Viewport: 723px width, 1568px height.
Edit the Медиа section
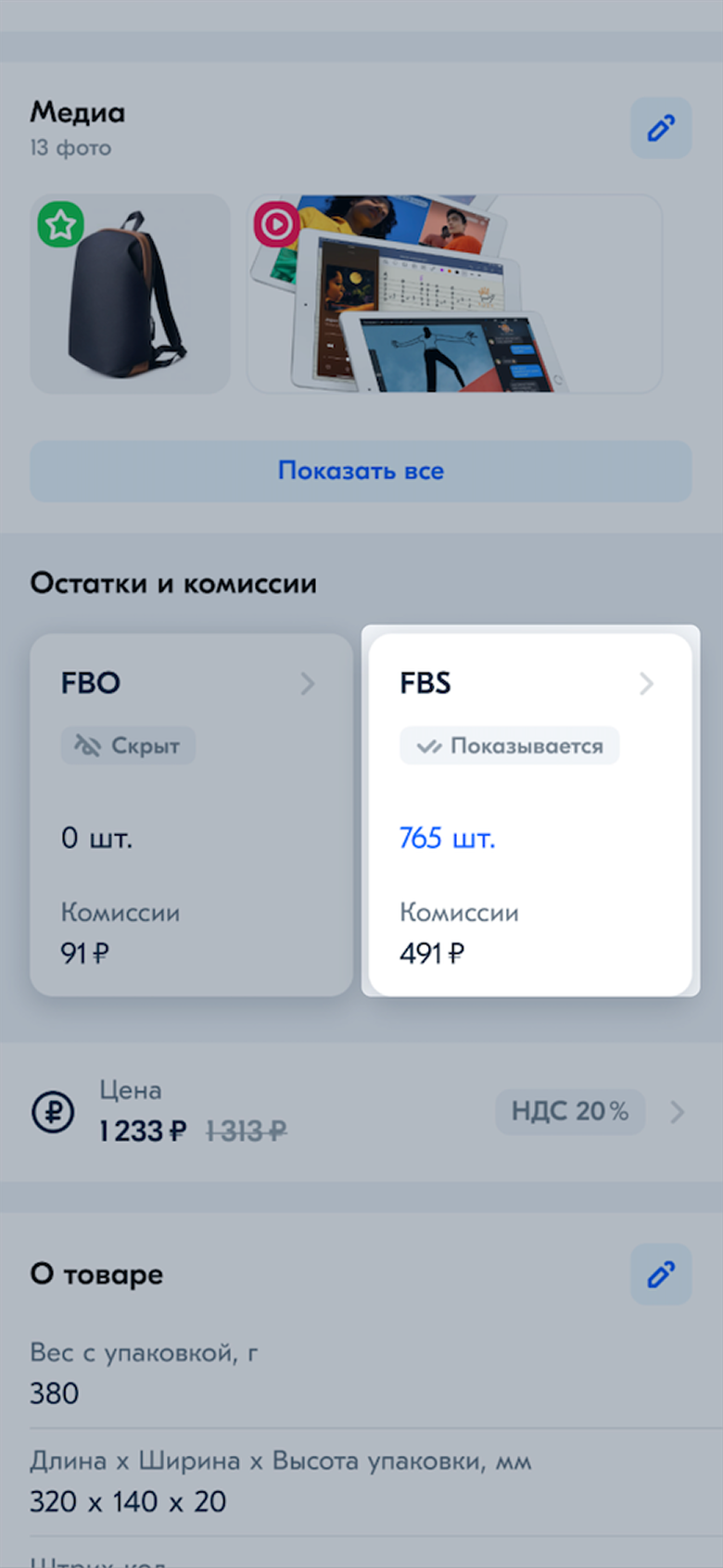pyautogui.click(x=660, y=128)
